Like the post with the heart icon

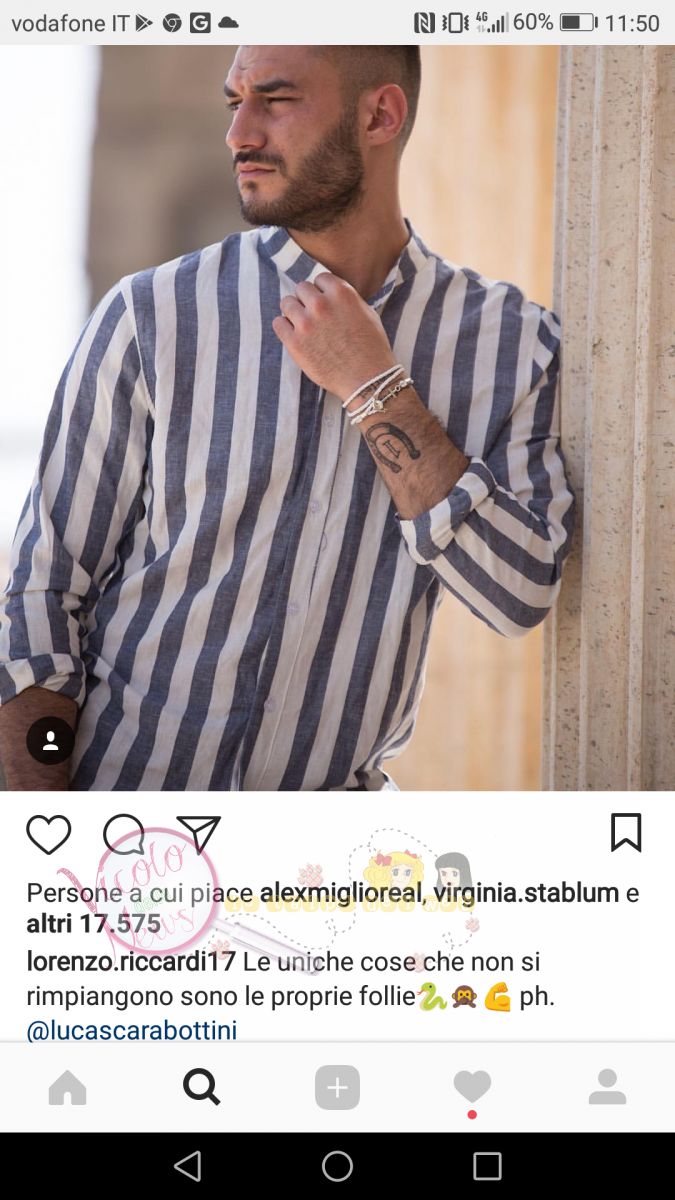(48, 835)
